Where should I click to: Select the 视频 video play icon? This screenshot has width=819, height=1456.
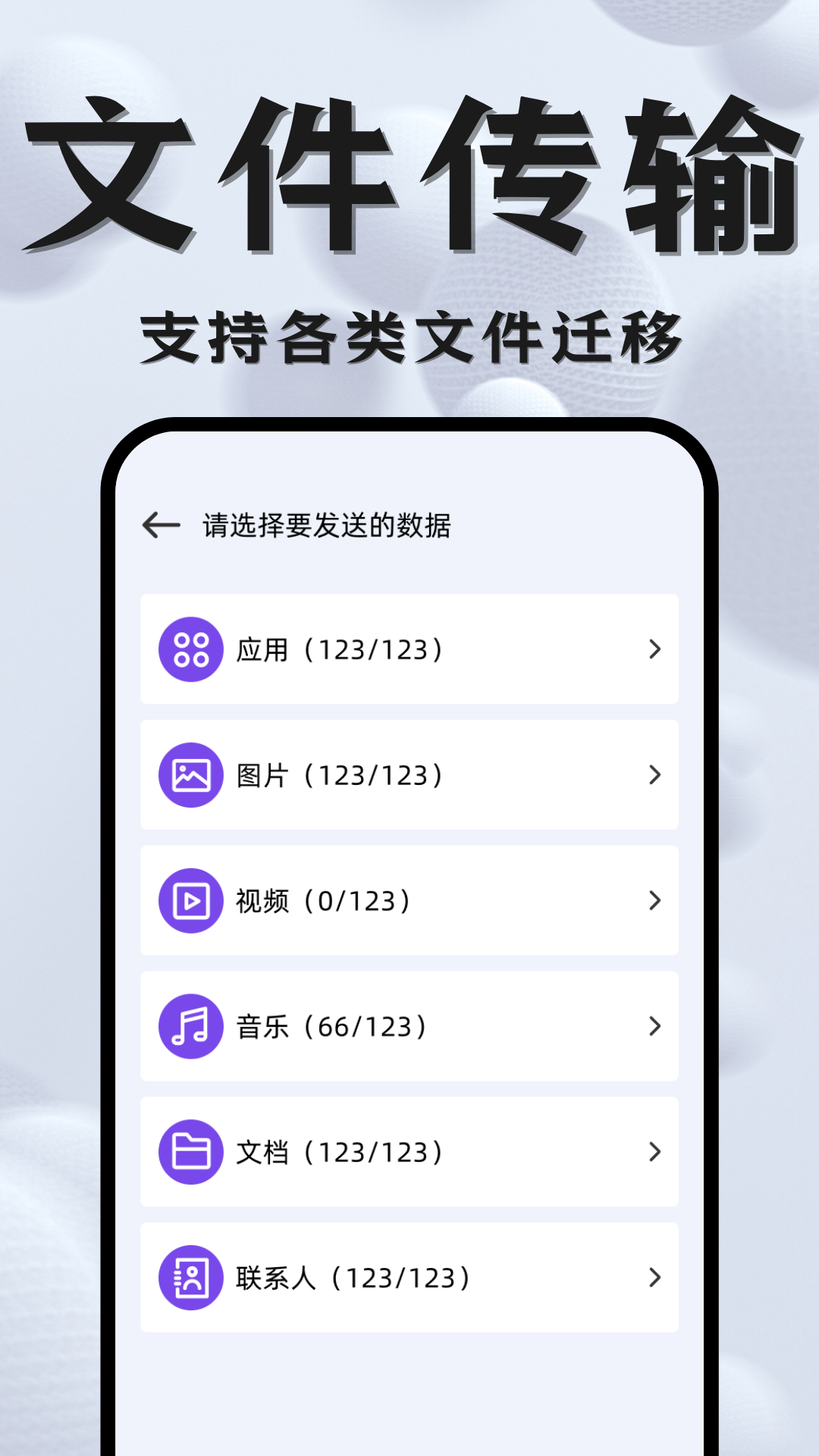point(190,901)
